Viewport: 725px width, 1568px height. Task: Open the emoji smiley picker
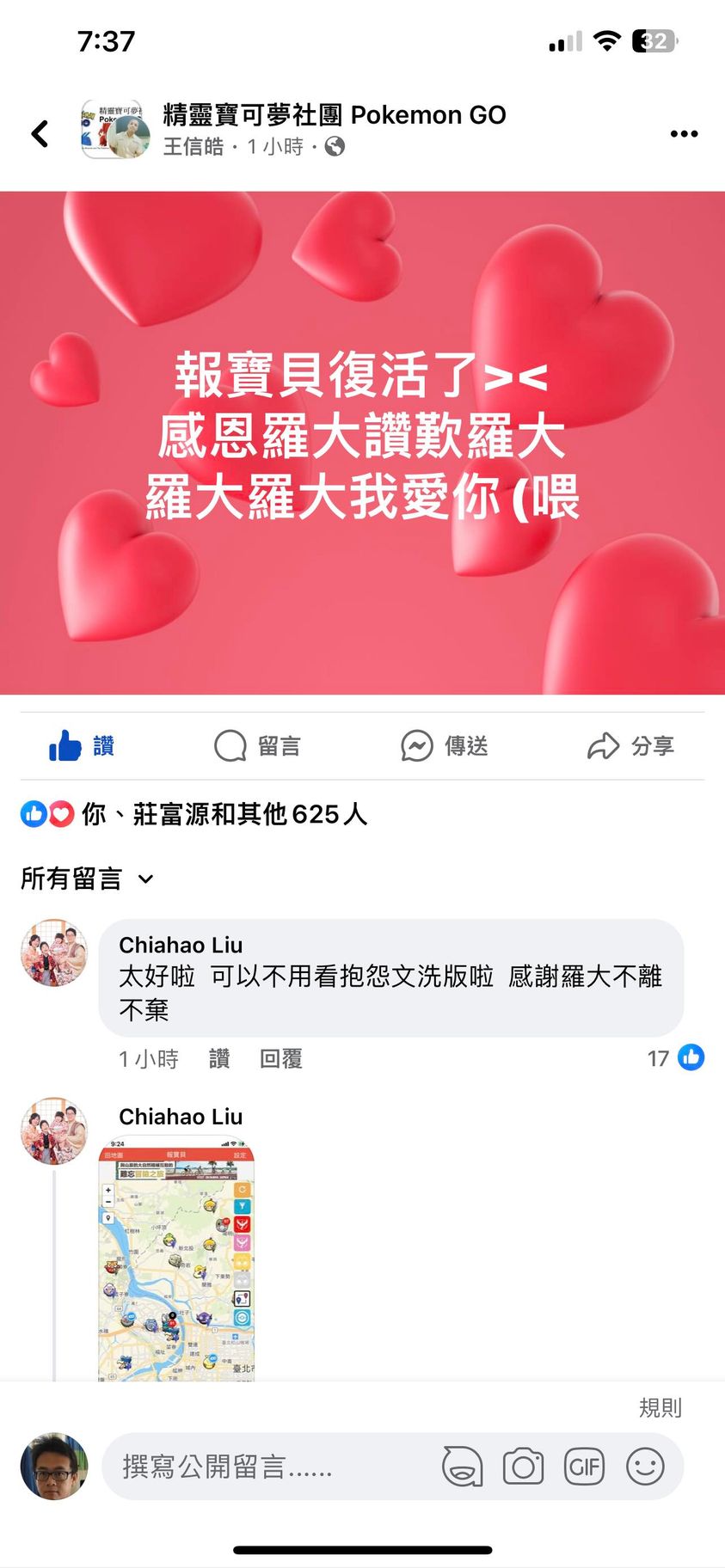pyautogui.click(x=645, y=1467)
